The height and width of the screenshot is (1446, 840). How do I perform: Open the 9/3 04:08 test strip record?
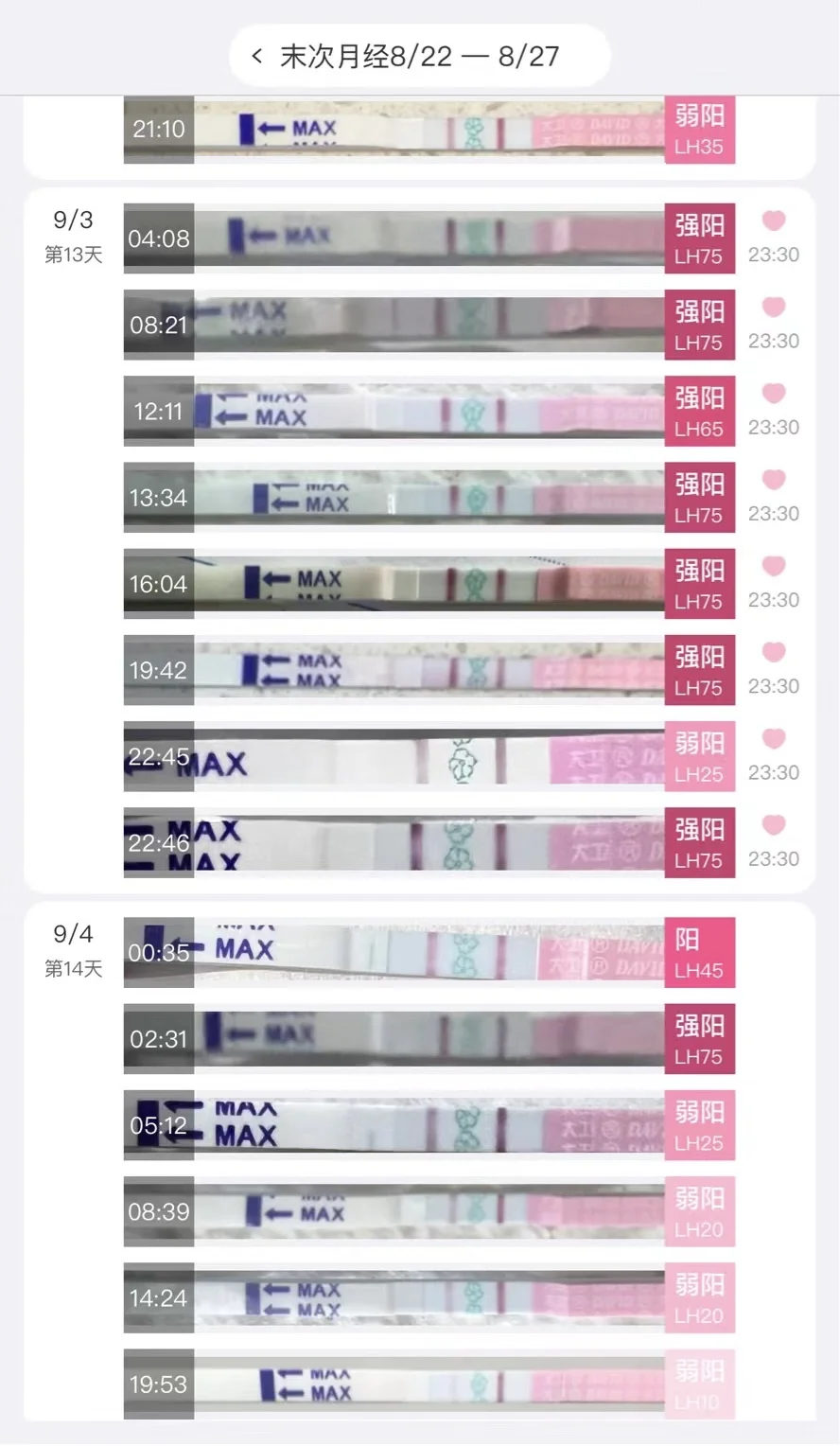tap(429, 238)
